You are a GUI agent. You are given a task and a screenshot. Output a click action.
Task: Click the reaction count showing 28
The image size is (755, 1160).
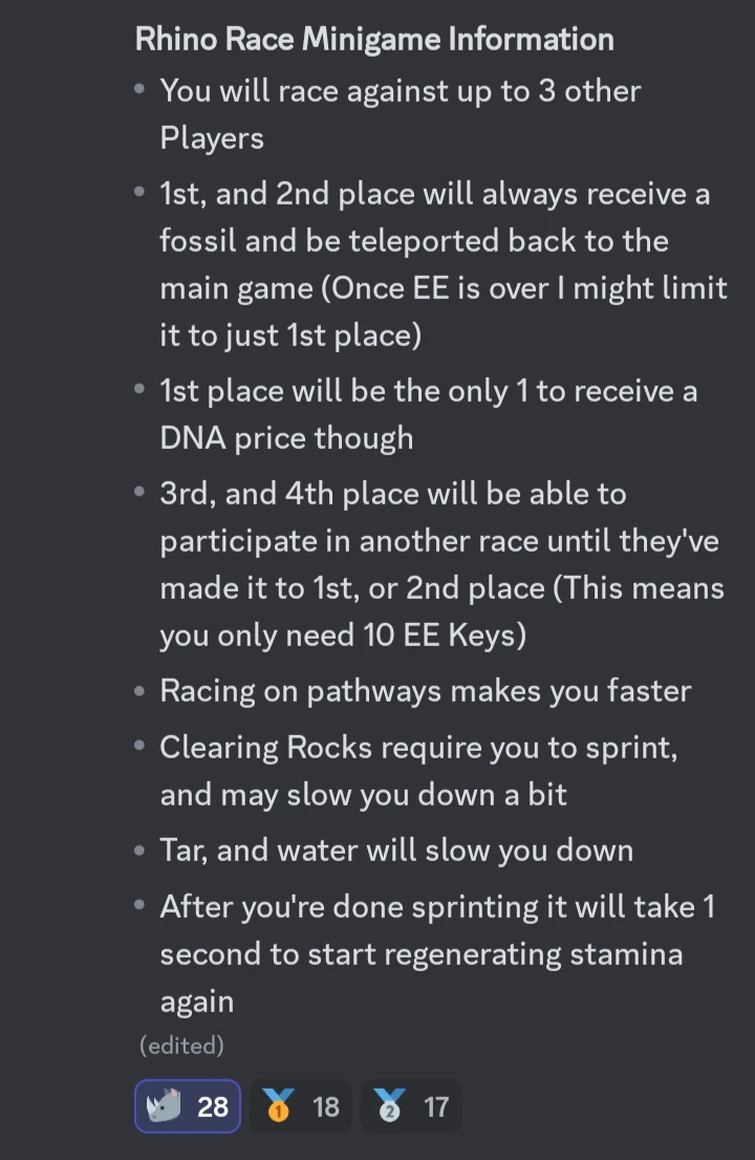(x=211, y=1106)
